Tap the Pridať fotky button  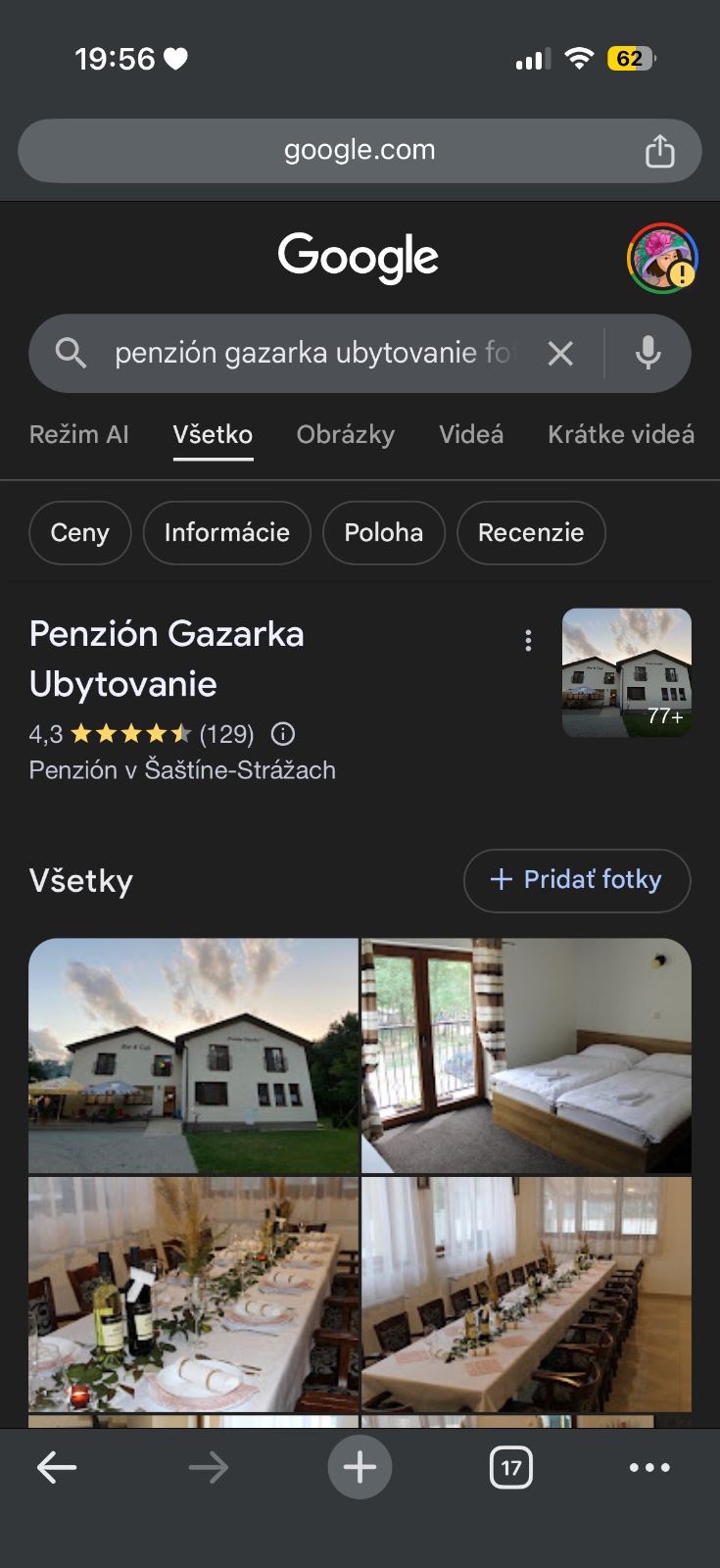tap(577, 880)
